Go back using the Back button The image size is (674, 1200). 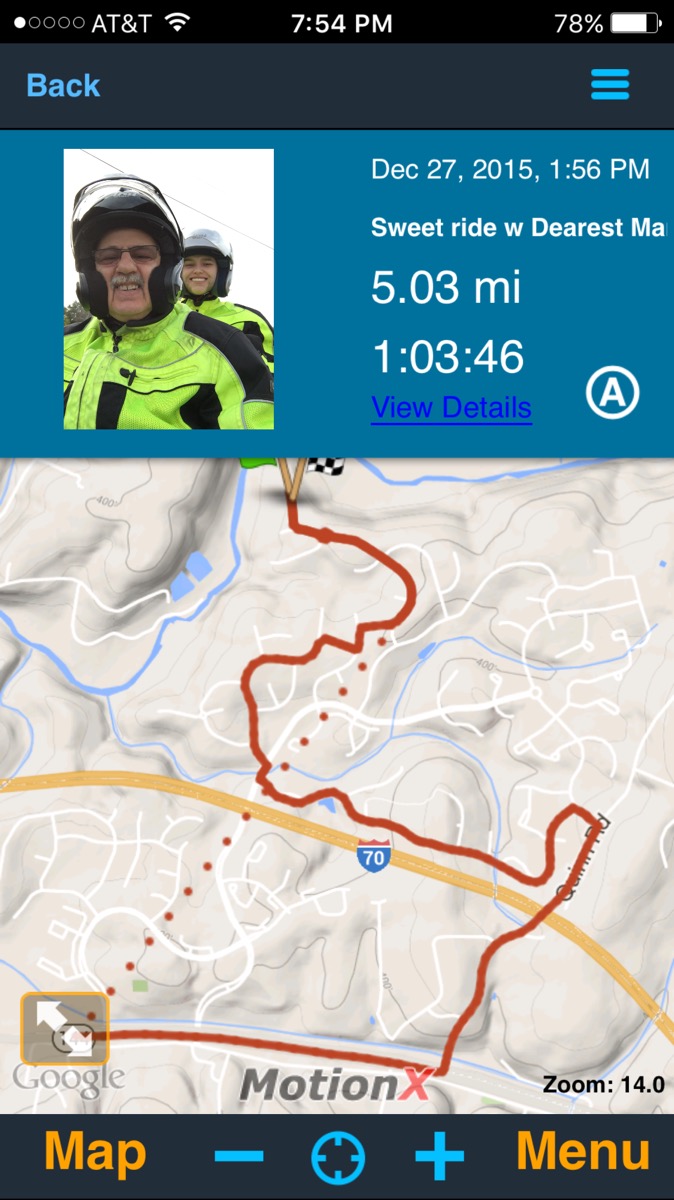click(63, 86)
